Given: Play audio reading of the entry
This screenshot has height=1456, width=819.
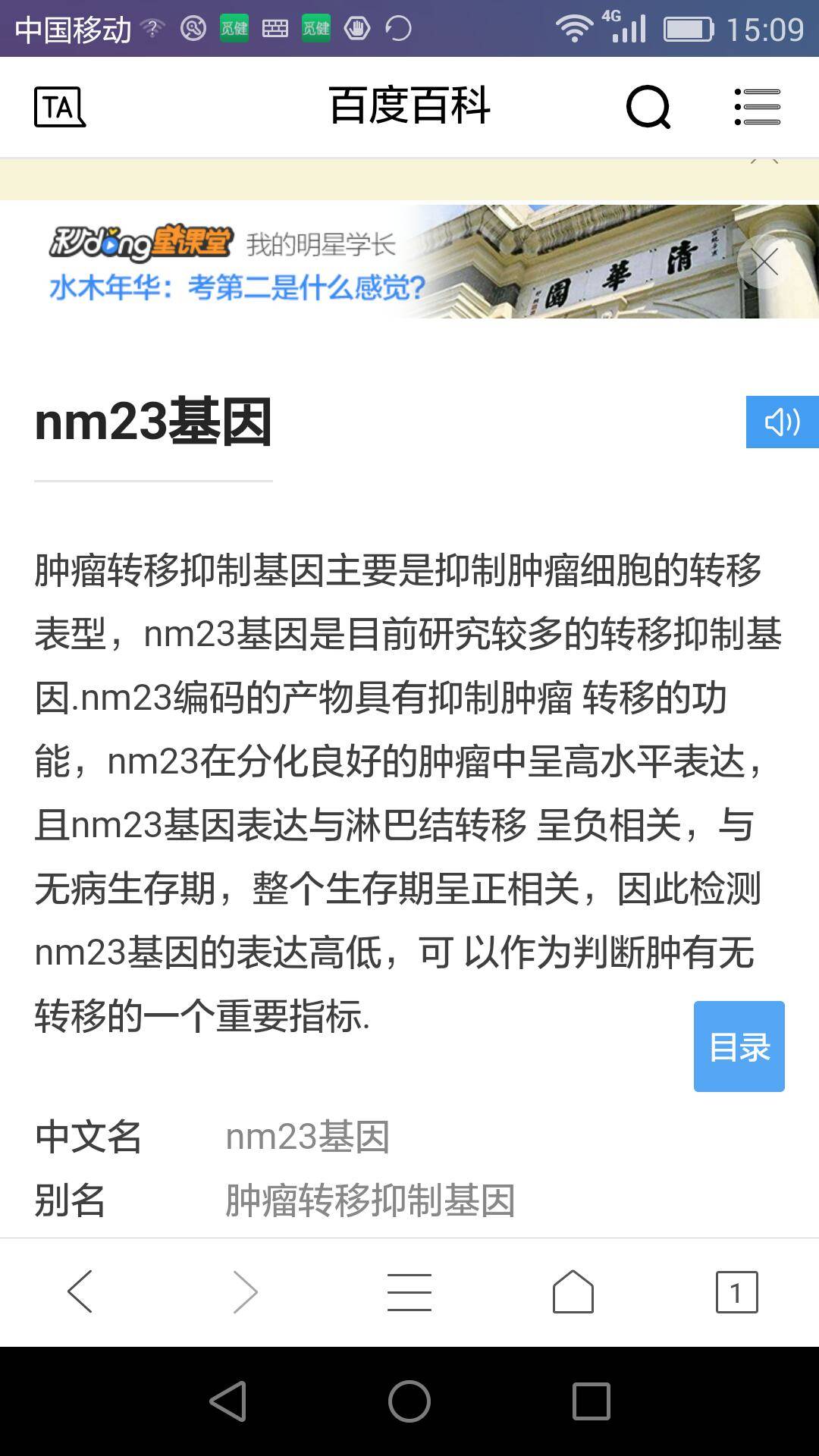Looking at the screenshot, I should (782, 422).
